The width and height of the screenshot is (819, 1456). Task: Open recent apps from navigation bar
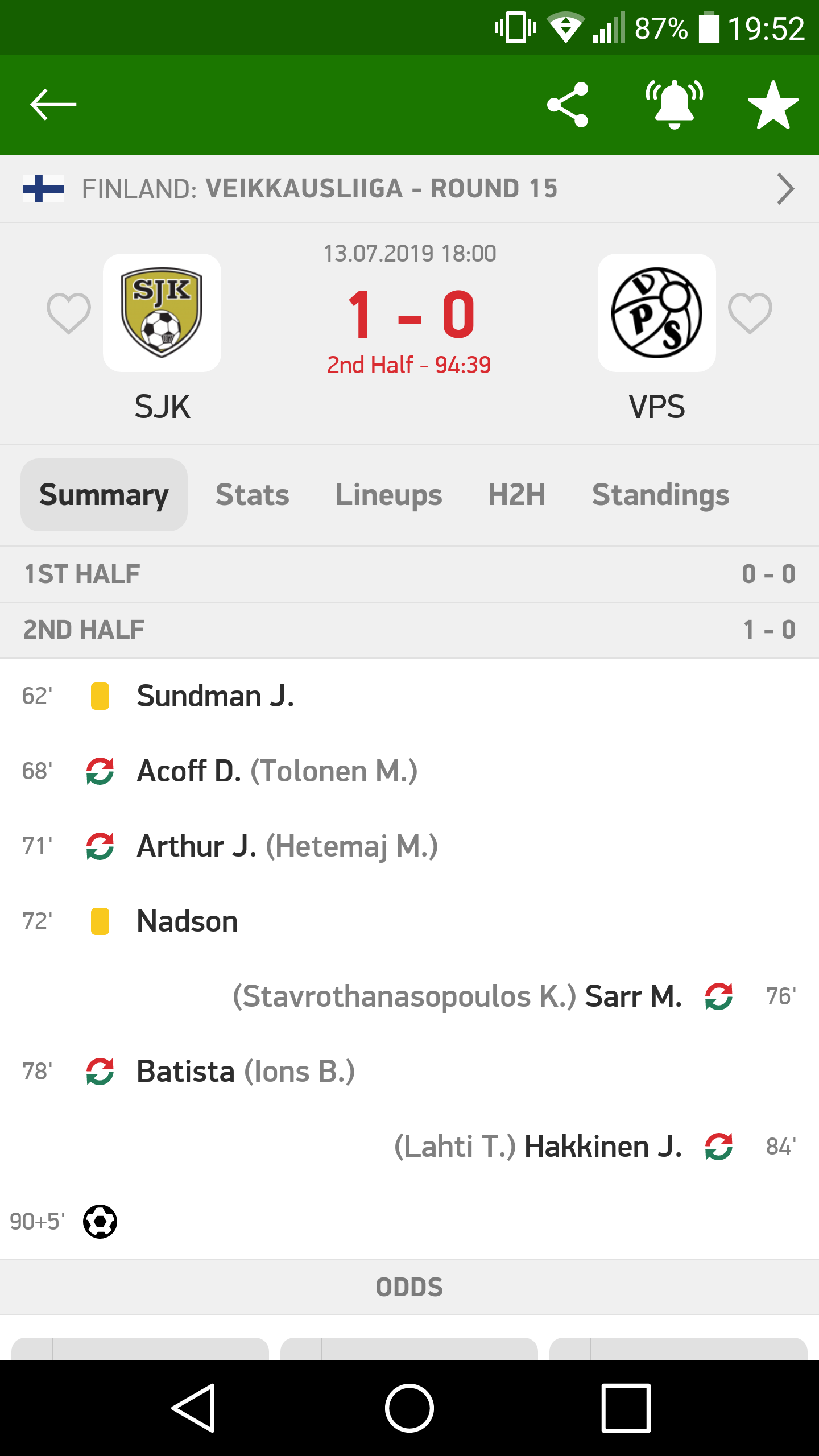pos(626,1408)
